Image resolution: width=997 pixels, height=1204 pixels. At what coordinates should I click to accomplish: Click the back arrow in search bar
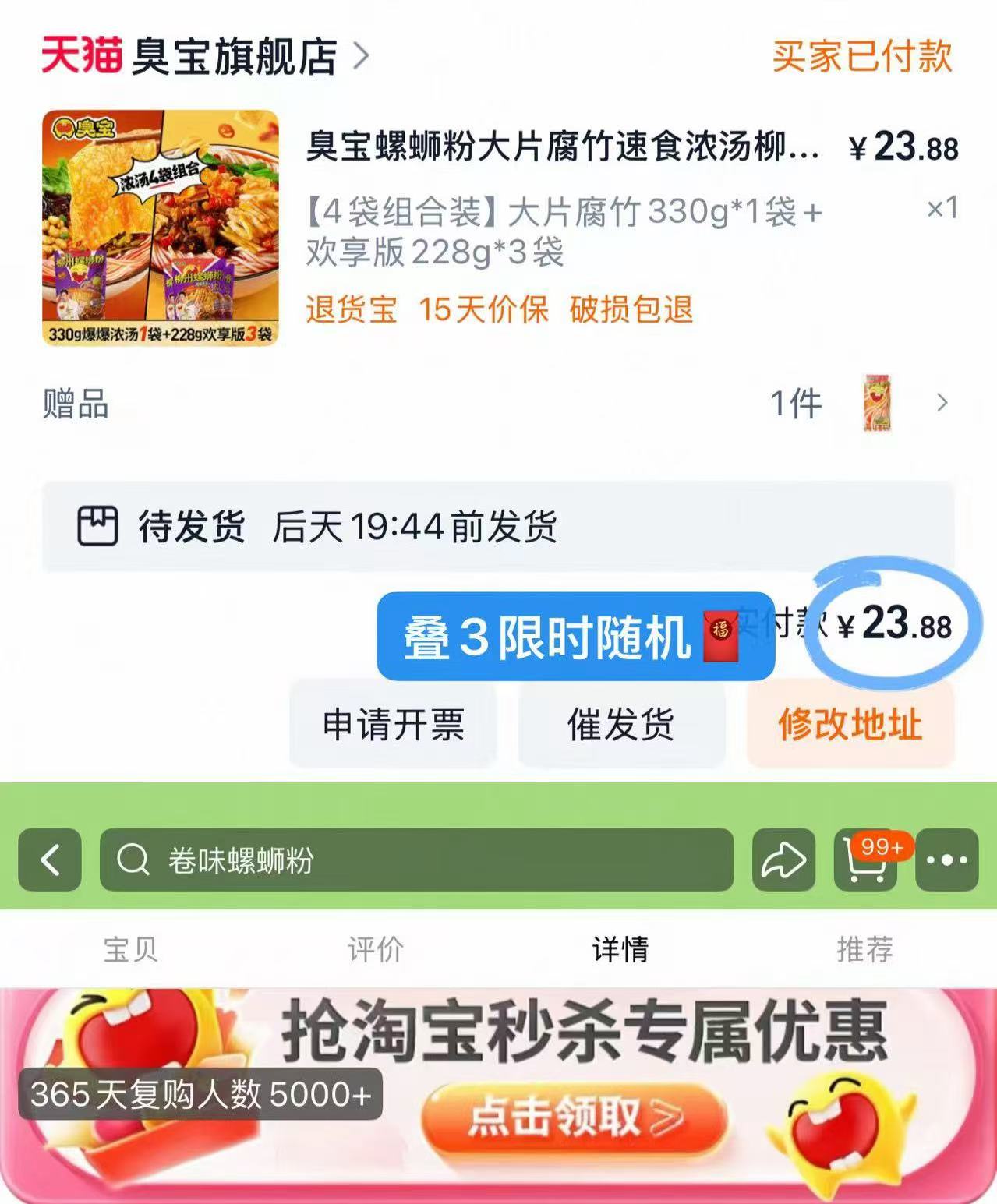48,861
